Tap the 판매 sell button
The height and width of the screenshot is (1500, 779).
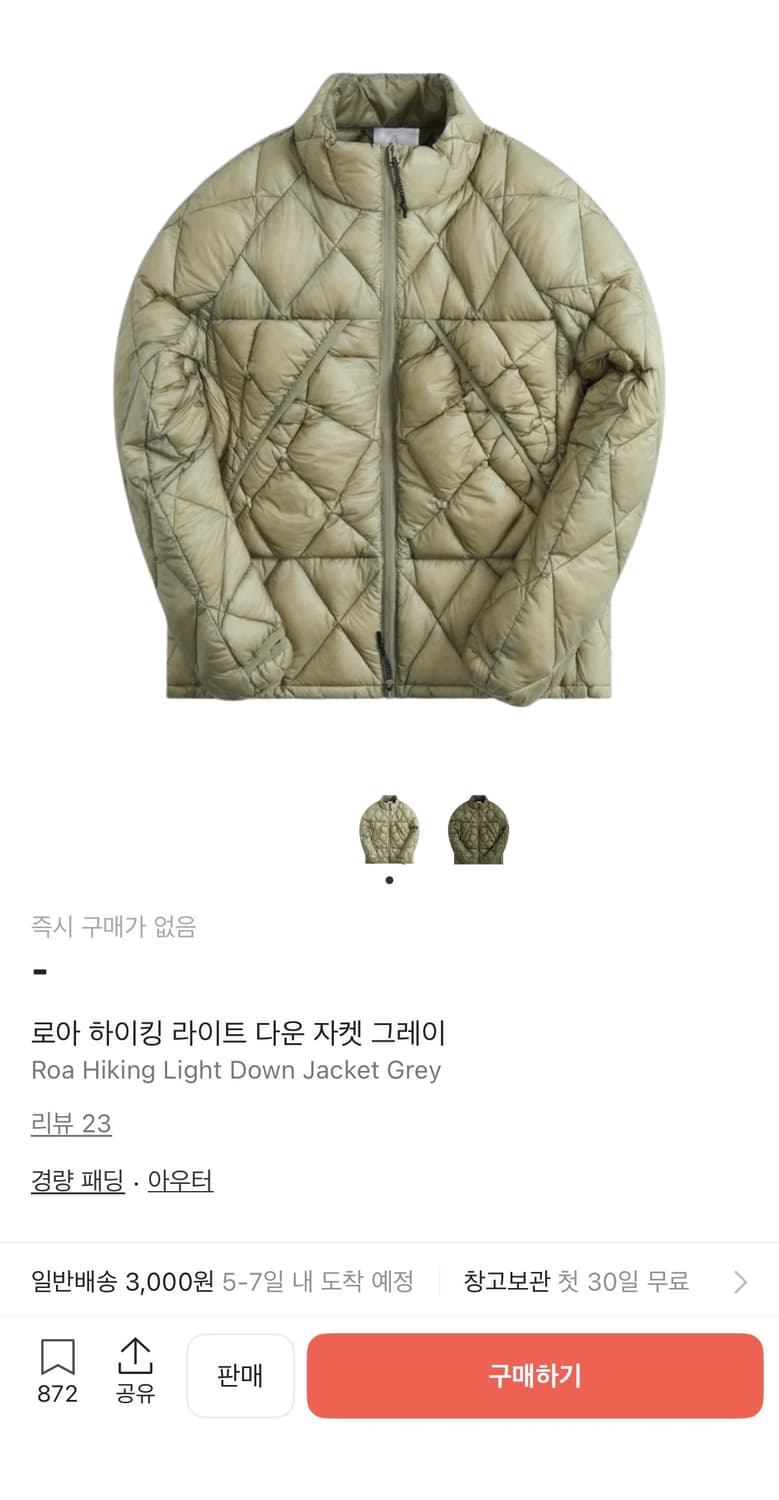[240, 1375]
